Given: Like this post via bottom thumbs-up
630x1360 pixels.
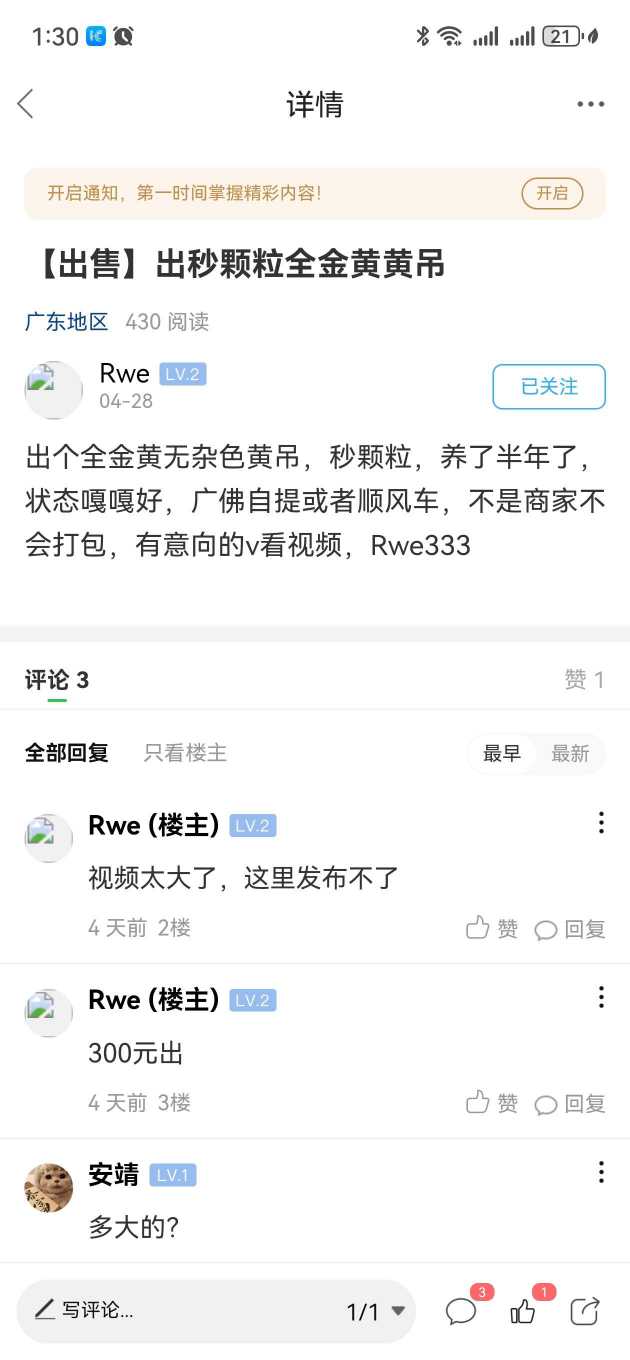Looking at the screenshot, I should point(524,1311).
